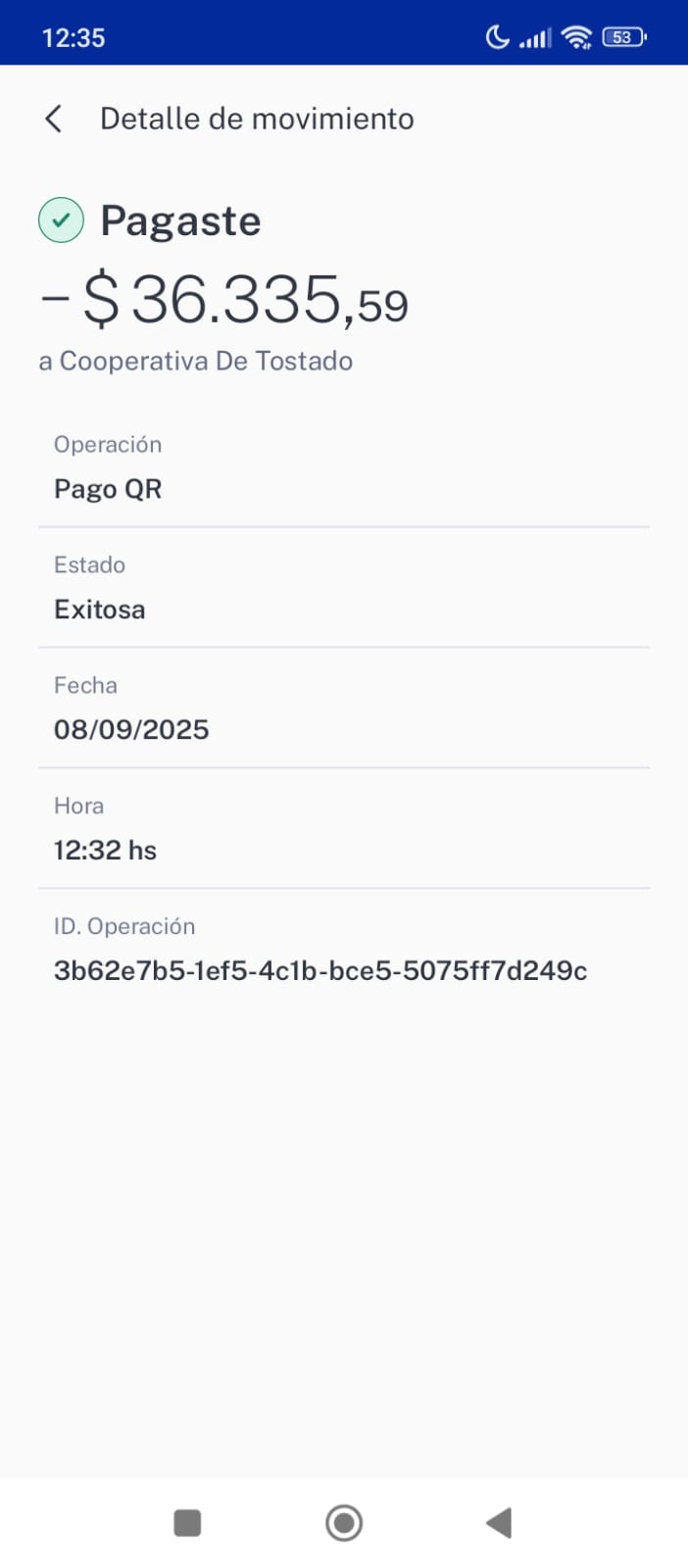Go back from Detalle de movimiento
The width and height of the screenshot is (688, 1568).
[54, 119]
